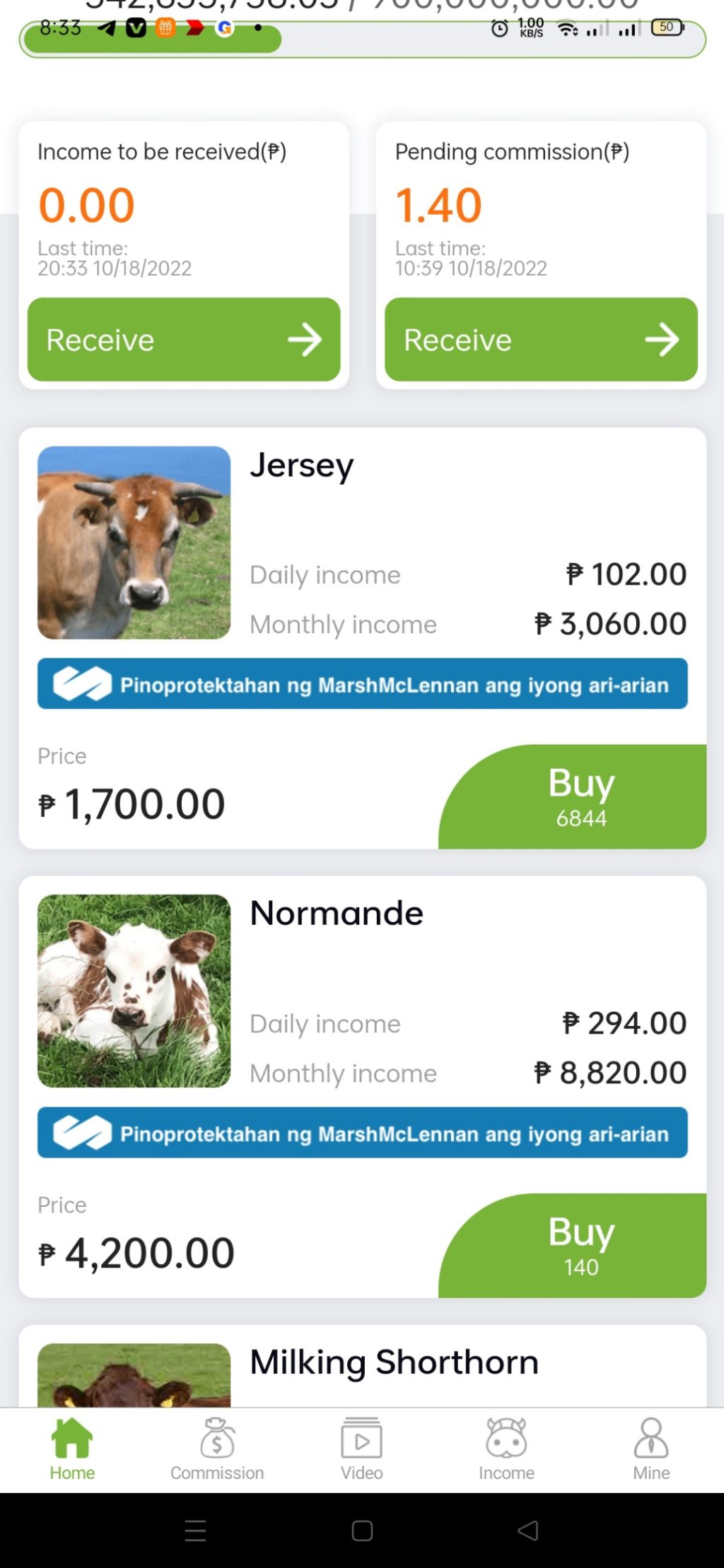Receive the pending commission

541,339
